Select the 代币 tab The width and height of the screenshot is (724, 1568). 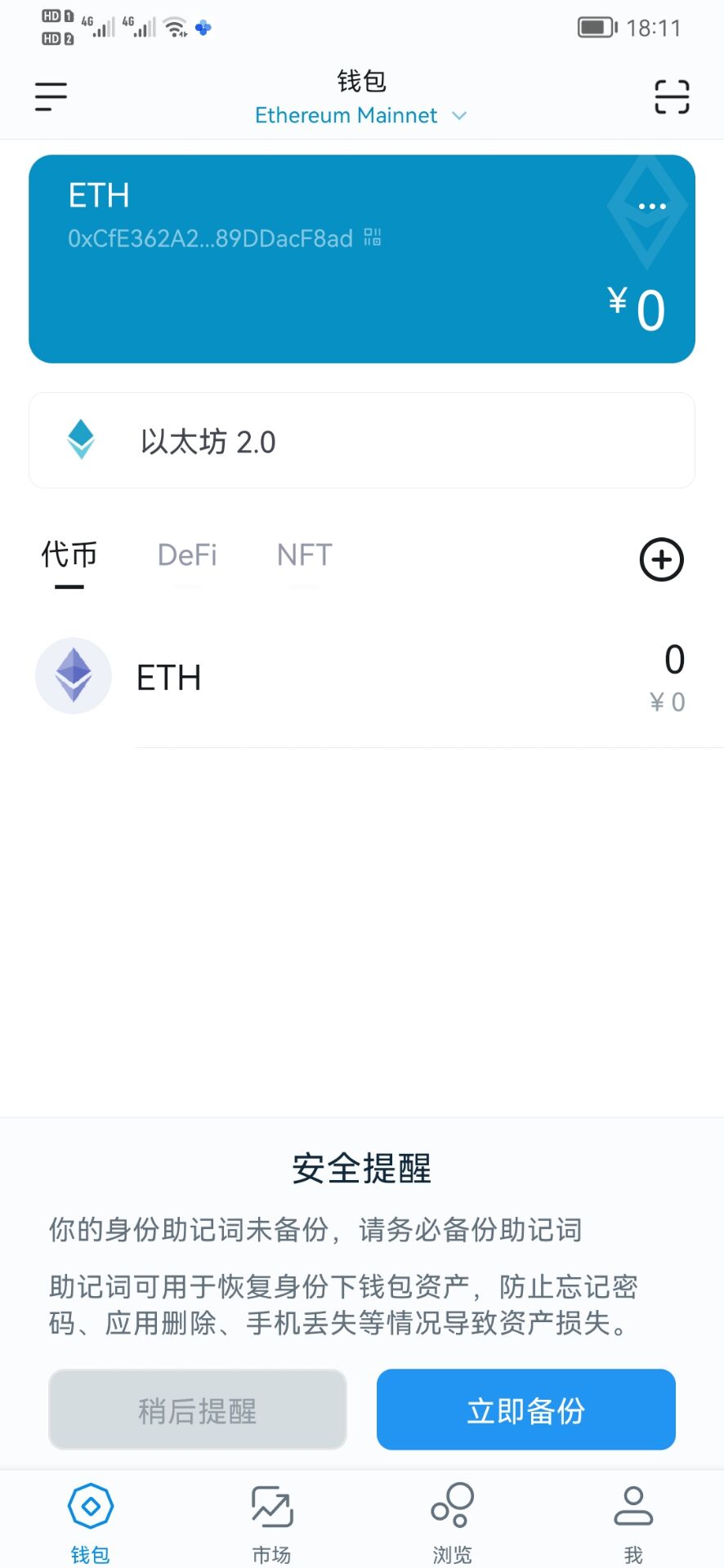(x=69, y=555)
